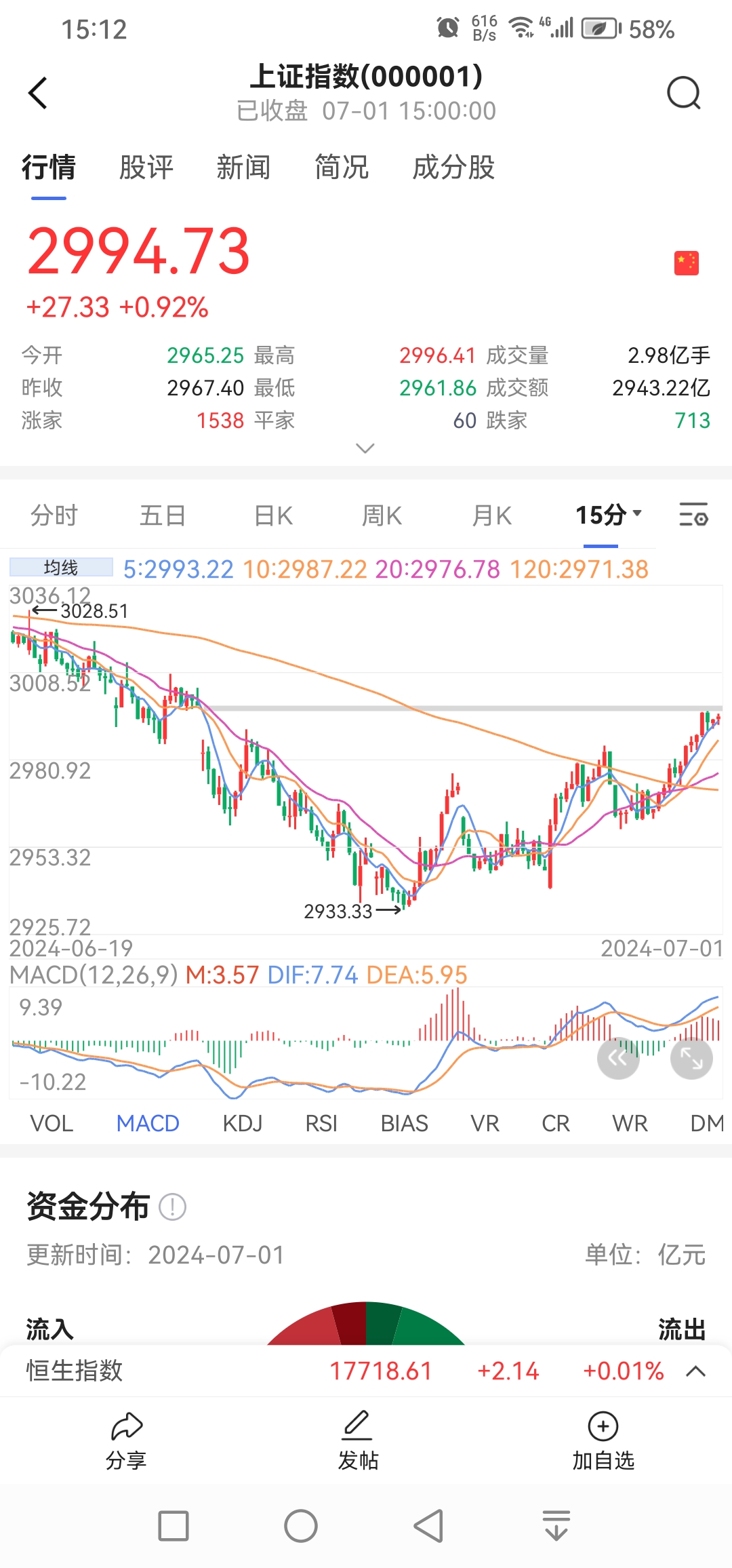Expand the stock details with the chevron

[x=365, y=448]
